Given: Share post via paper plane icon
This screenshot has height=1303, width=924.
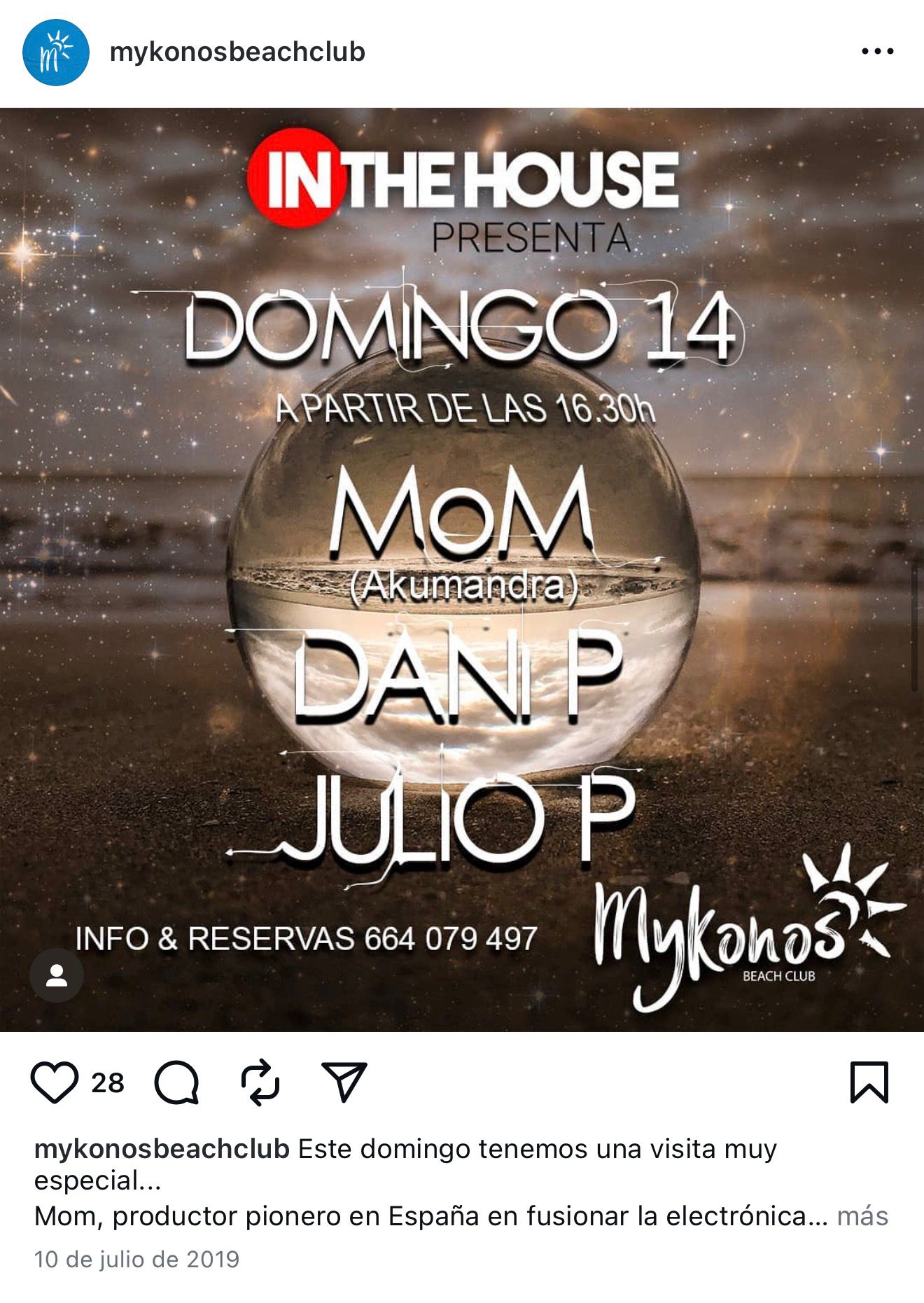Looking at the screenshot, I should pos(344,1082).
